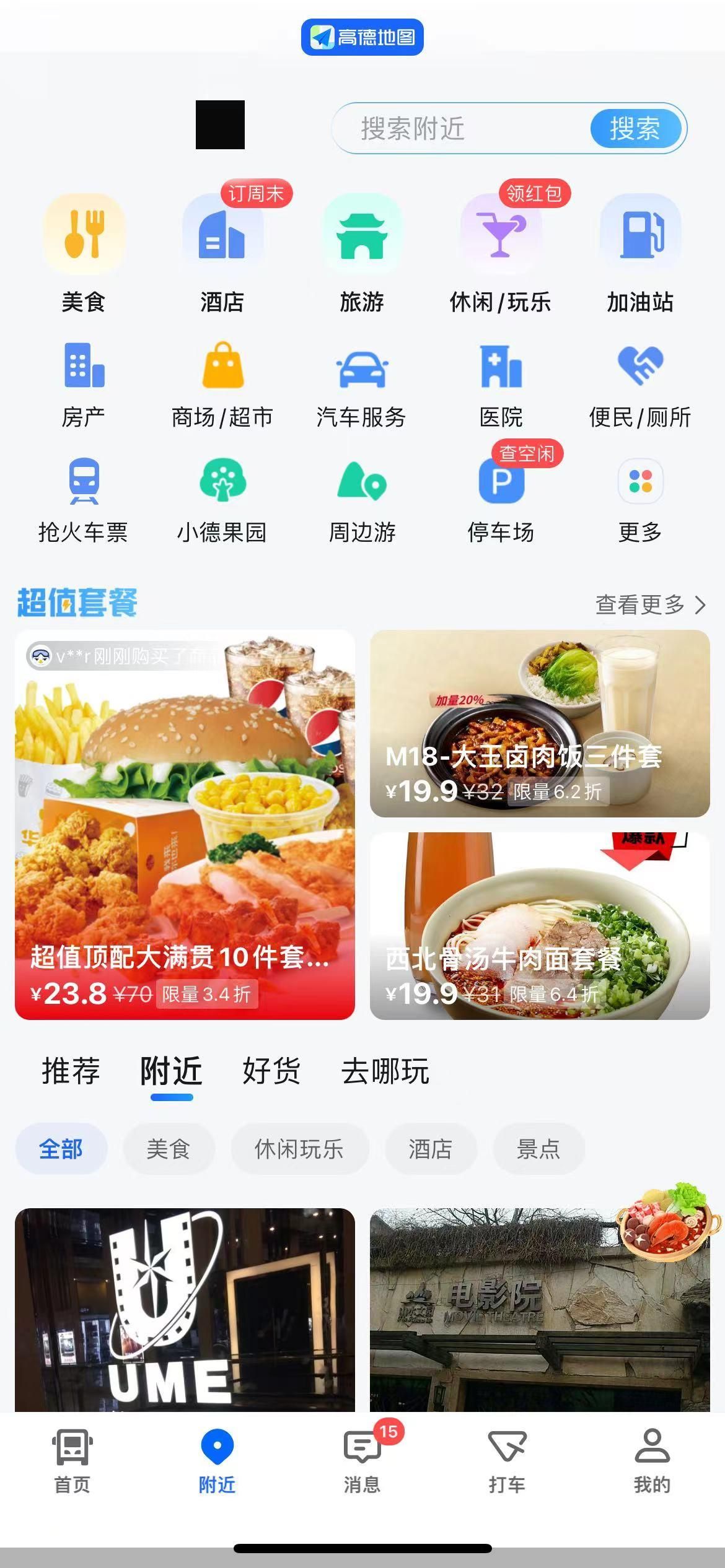Filter by 休闲玩乐 chip
The height and width of the screenshot is (1568, 725).
299,1149
